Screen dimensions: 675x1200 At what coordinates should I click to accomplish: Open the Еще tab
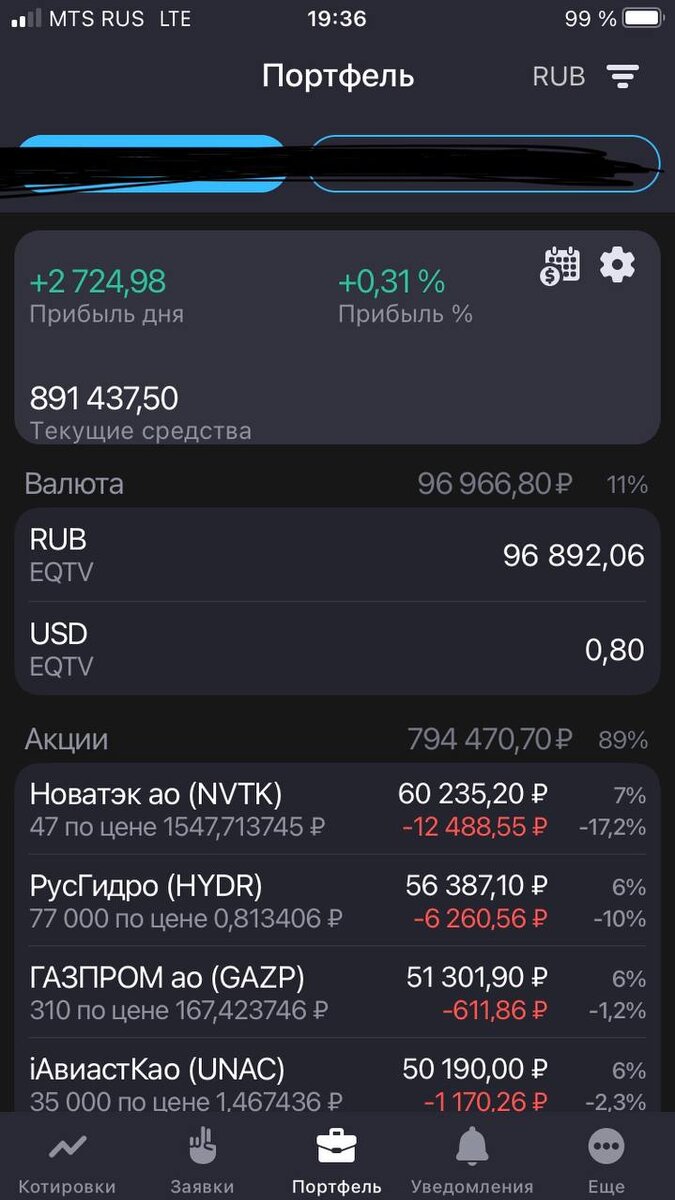point(607,1160)
